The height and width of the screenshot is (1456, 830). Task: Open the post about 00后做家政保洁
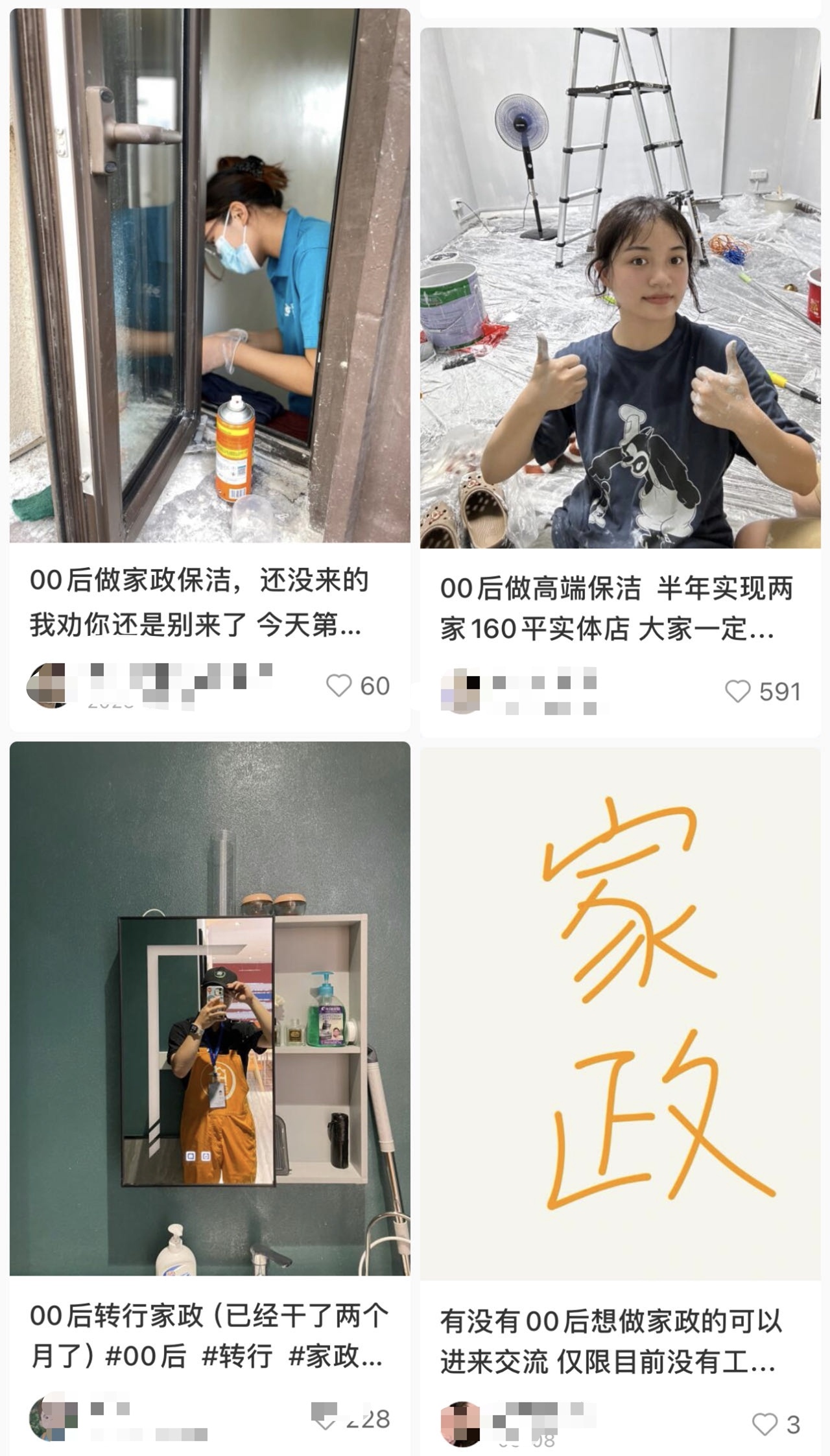click(x=209, y=276)
